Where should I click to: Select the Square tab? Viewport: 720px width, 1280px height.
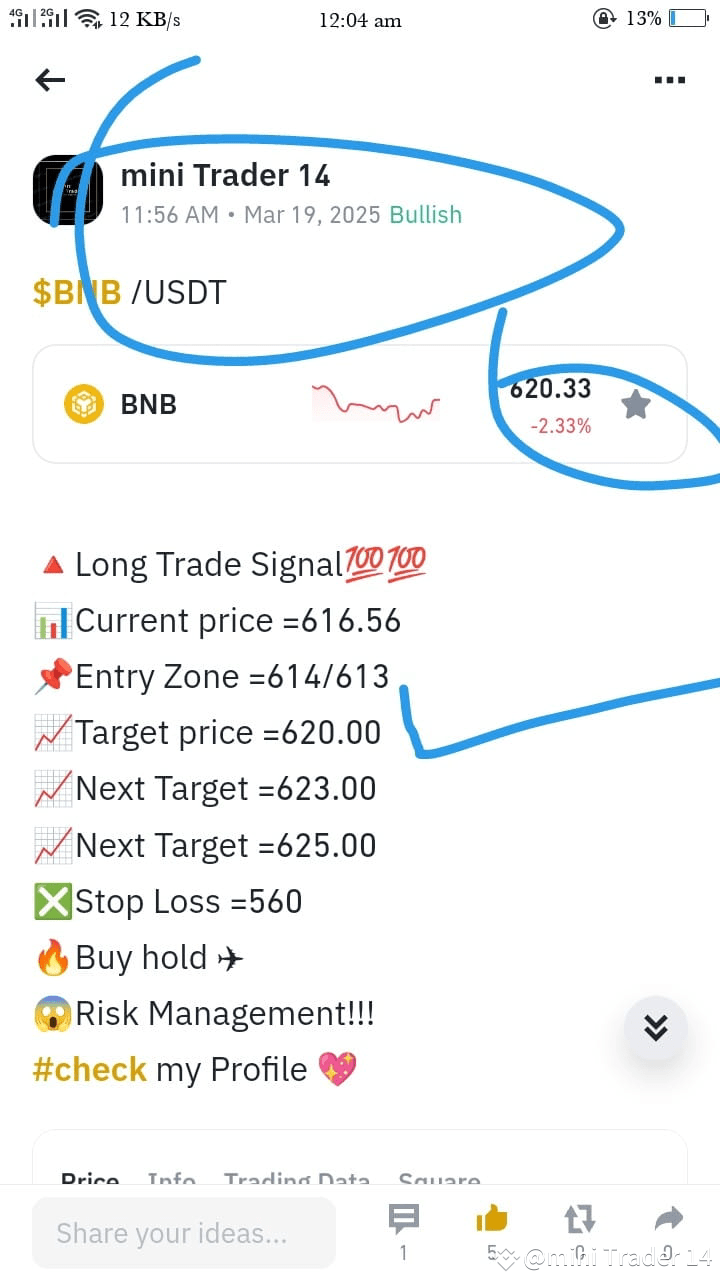click(439, 1180)
